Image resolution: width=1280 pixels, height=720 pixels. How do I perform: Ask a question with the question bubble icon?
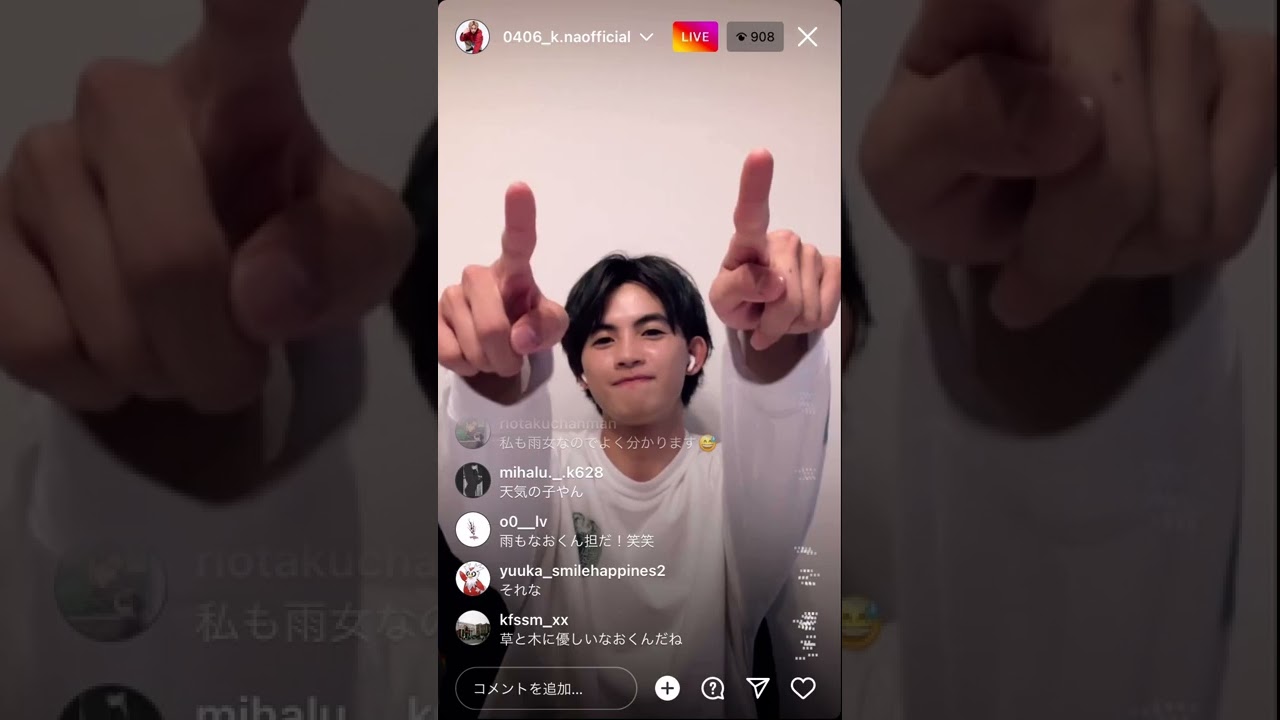tap(713, 688)
